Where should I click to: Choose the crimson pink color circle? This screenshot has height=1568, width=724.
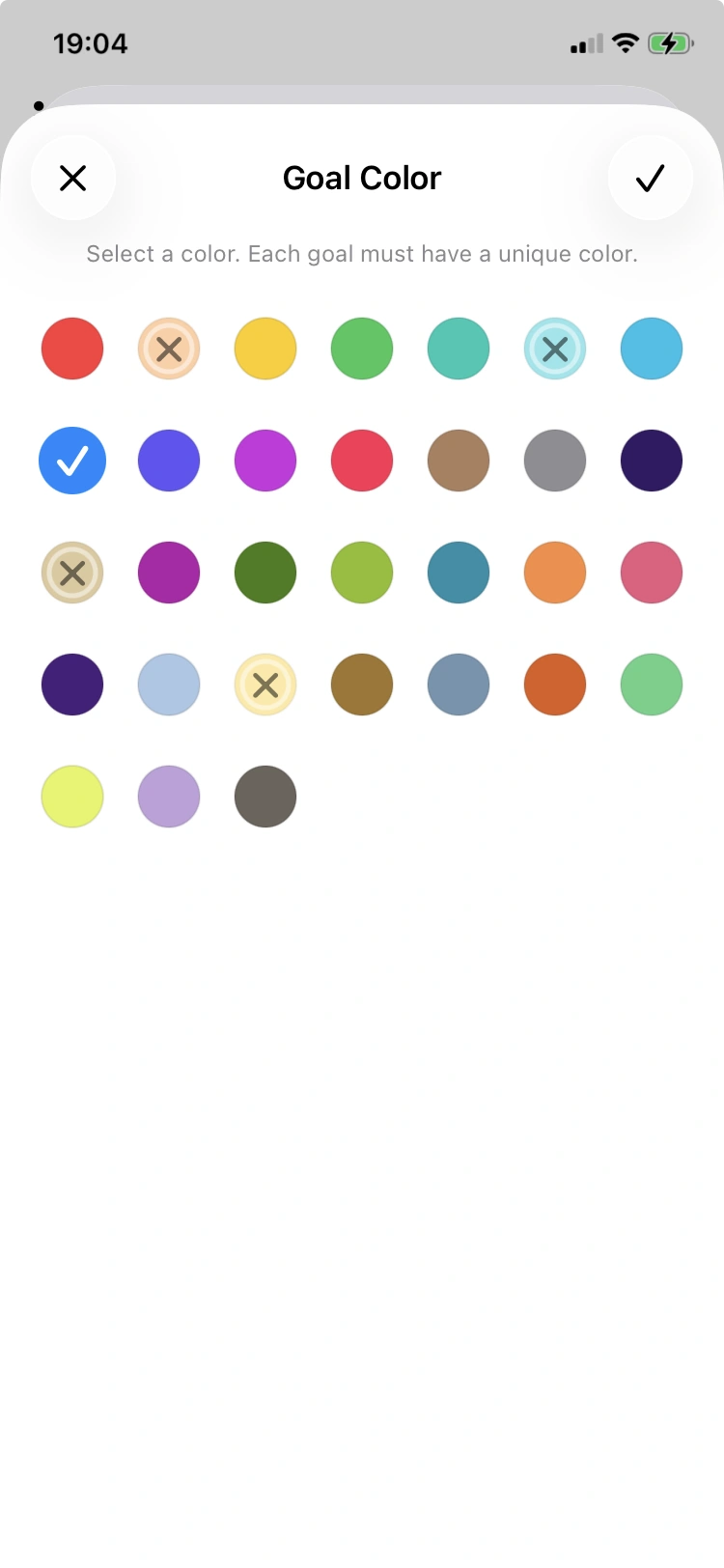(x=361, y=461)
